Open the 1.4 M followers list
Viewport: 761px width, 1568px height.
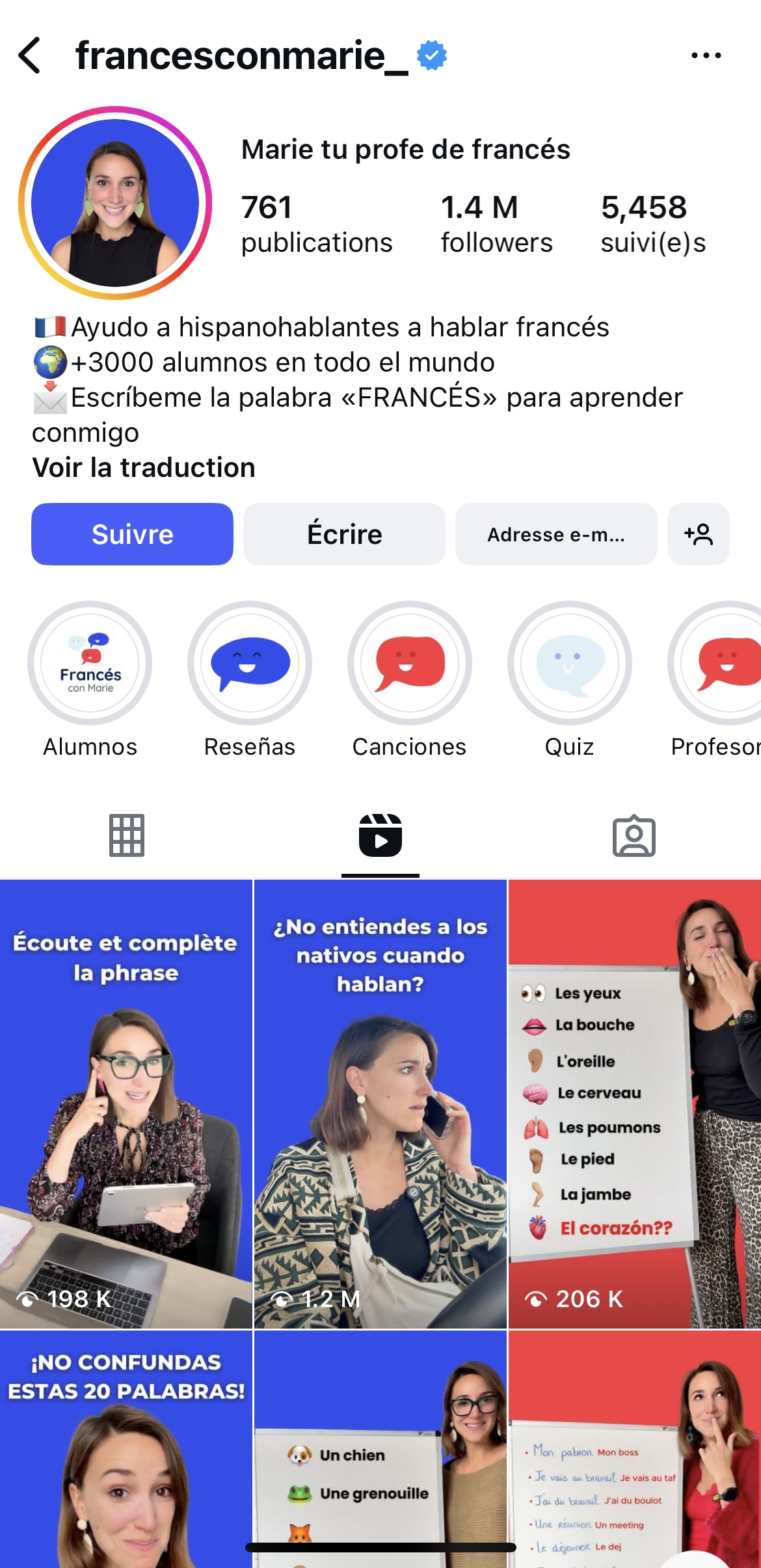[x=496, y=224]
